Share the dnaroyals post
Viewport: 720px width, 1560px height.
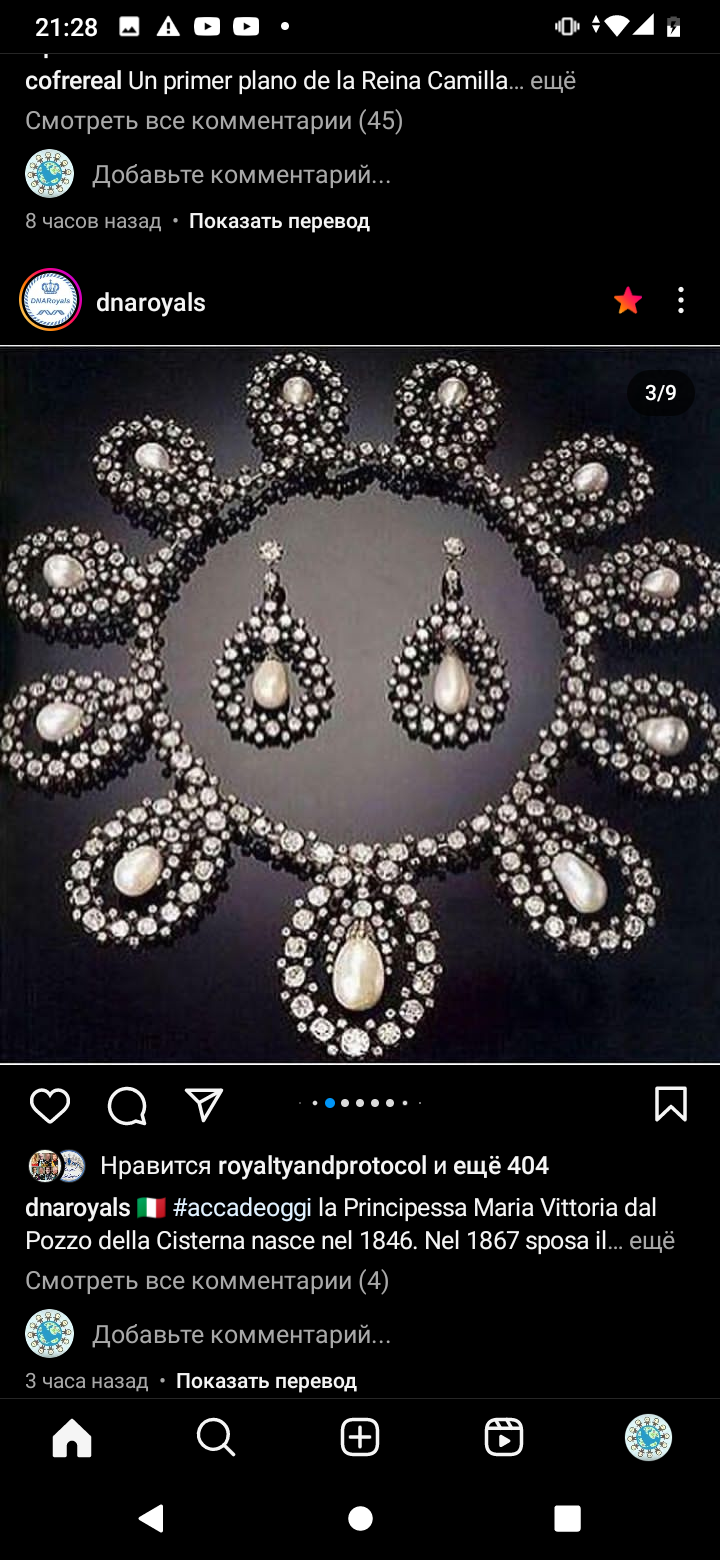click(204, 1105)
